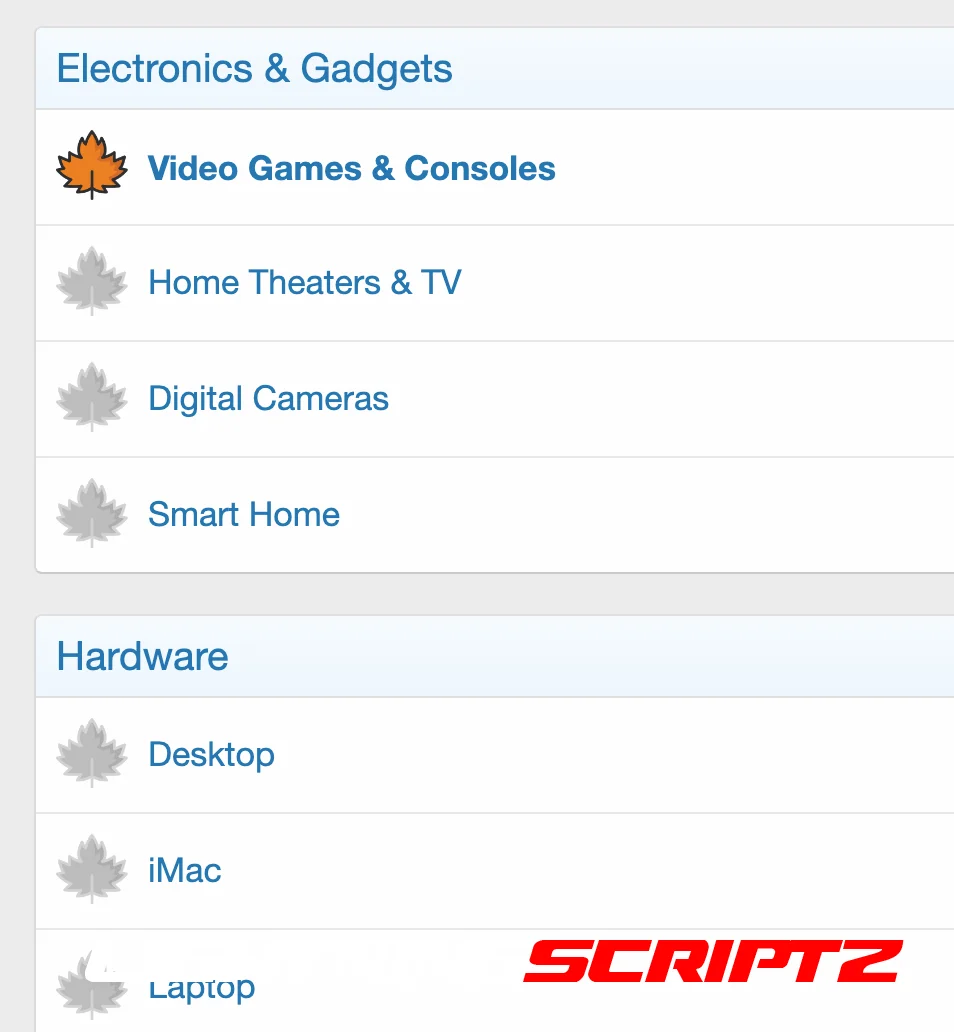Go to the iMac forum
This screenshot has width=954, height=1032.
coord(184,870)
